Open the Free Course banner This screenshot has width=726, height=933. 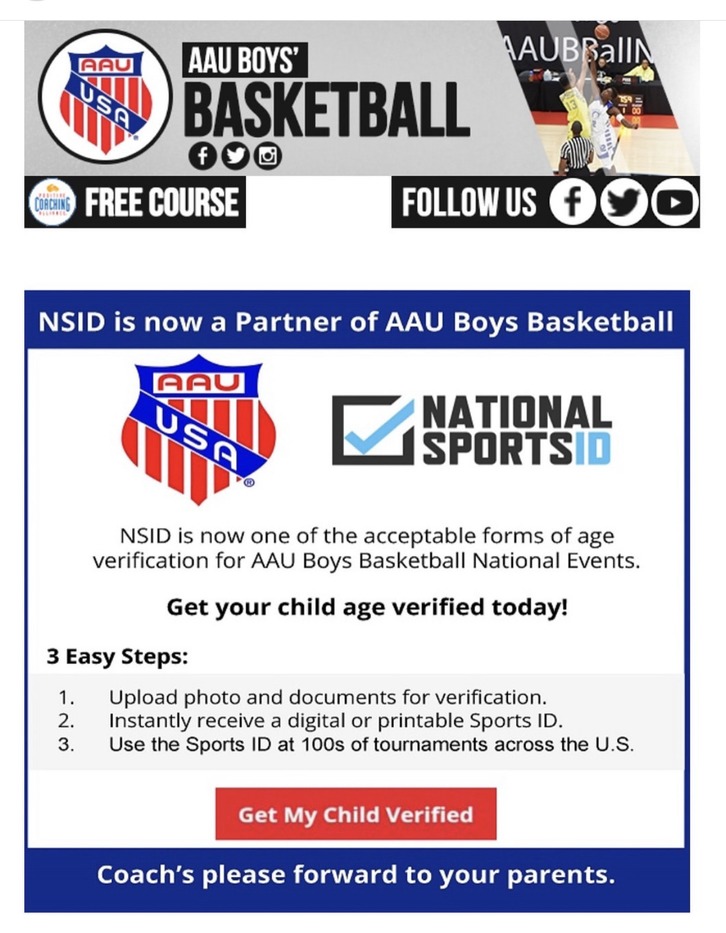[135, 202]
